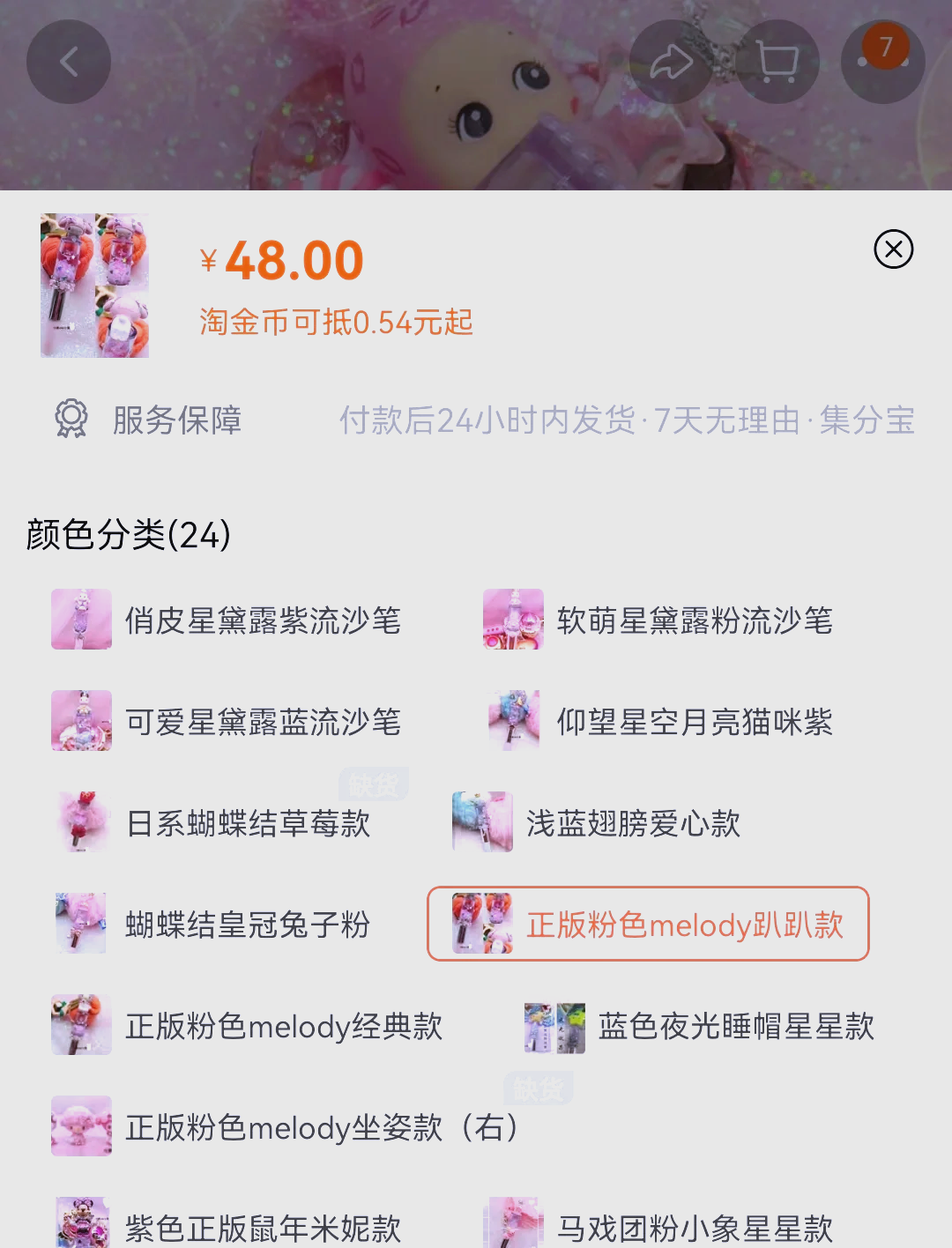The image size is (952, 1248).
Task: Go back using the top-left arrow
Action: pos(69,62)
